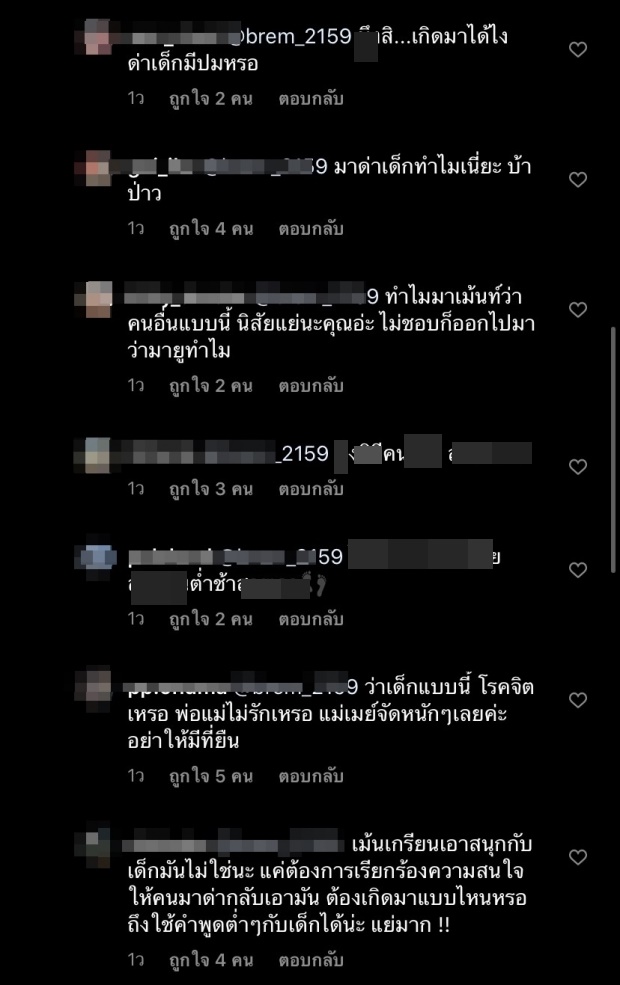Like the comment saying "ด่าเด็กมีปมหรอ"
The image size is (620, 985).
[577, 49]
